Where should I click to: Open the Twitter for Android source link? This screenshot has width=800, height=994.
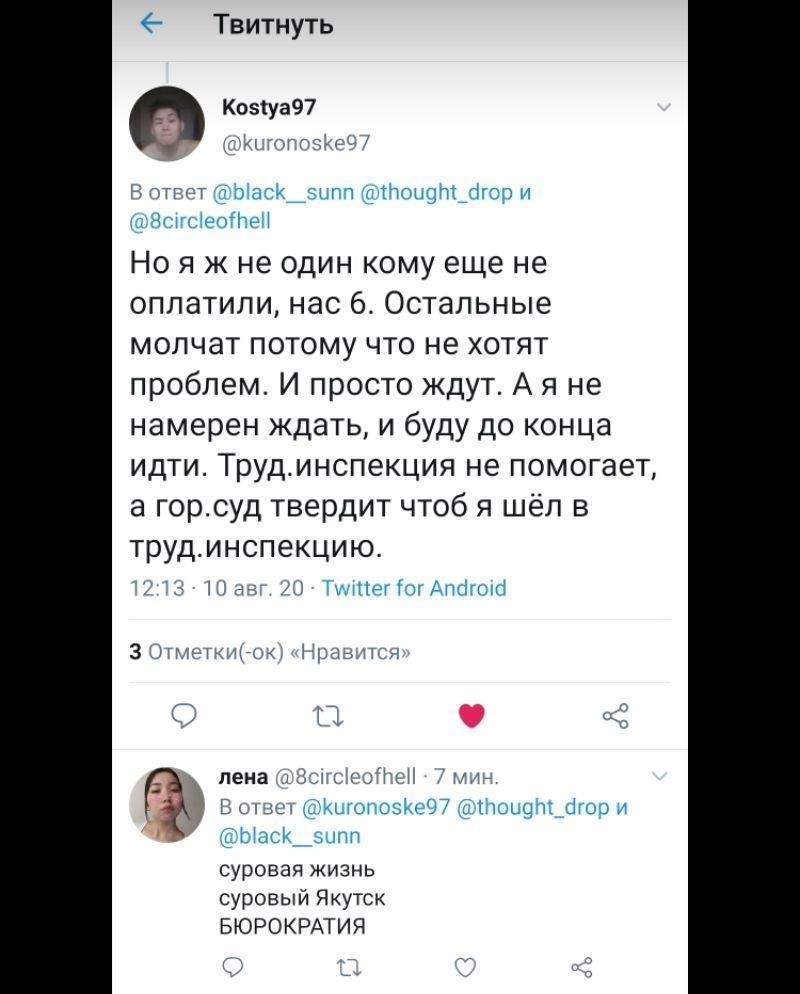(414, 588)
